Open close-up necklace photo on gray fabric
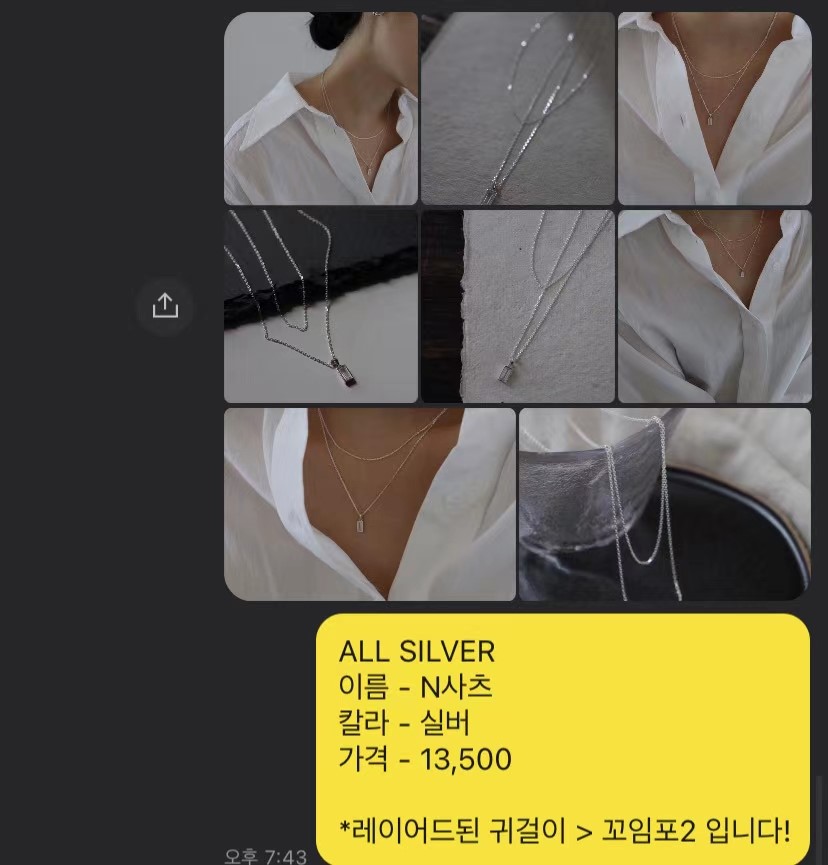Image resolution: width=828 pixels, height=865 pixels. coord(517,108)
